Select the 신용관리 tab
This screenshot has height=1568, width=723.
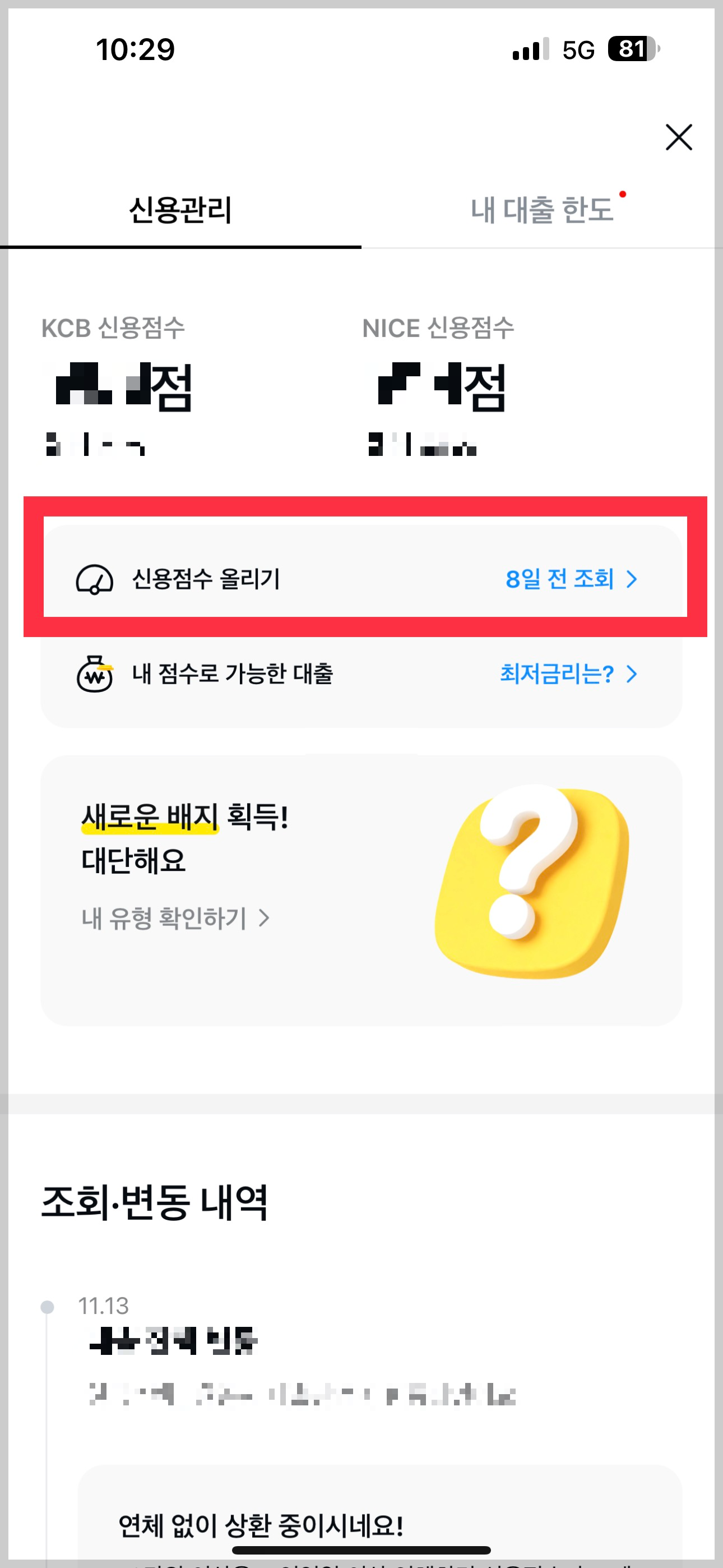coord(180,210)
